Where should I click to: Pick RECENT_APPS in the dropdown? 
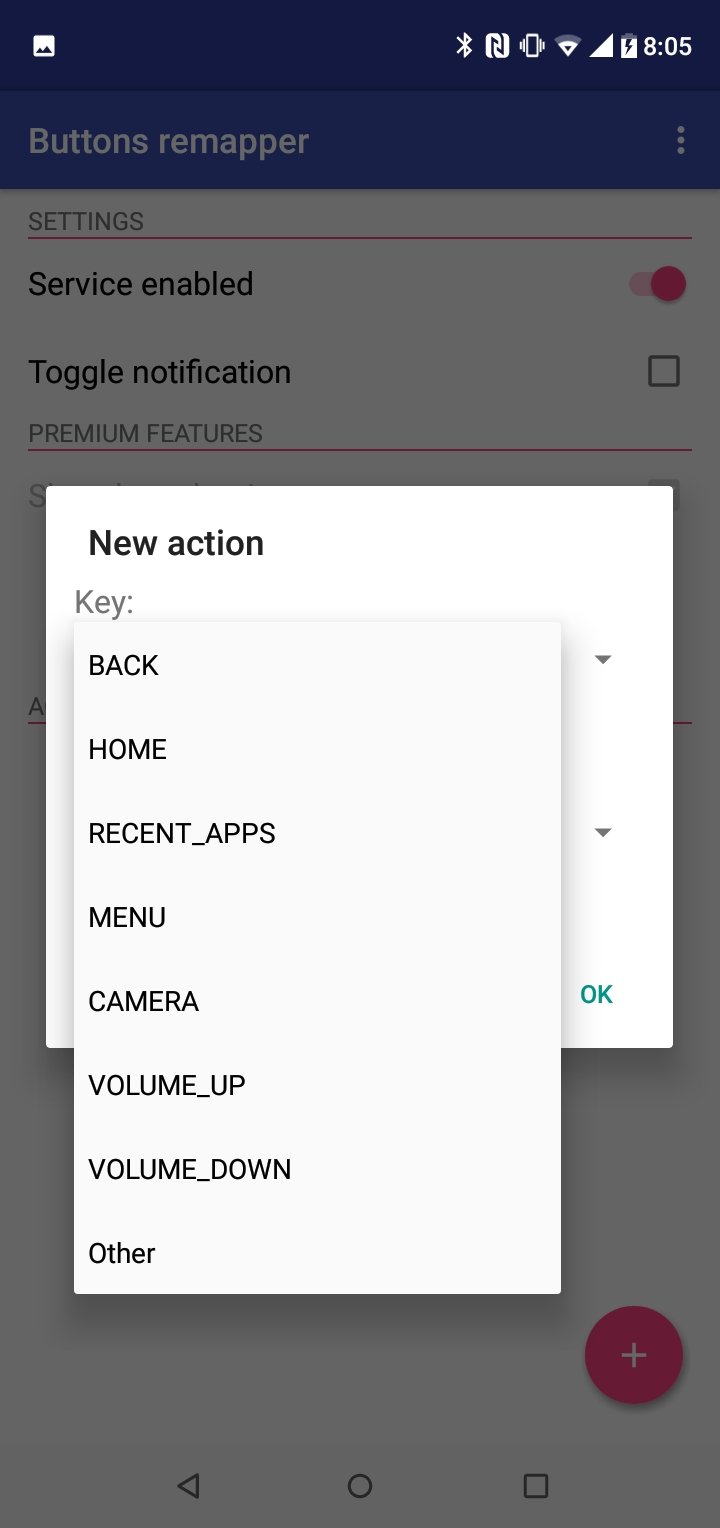pyautogui.click(x=317, y=833)
